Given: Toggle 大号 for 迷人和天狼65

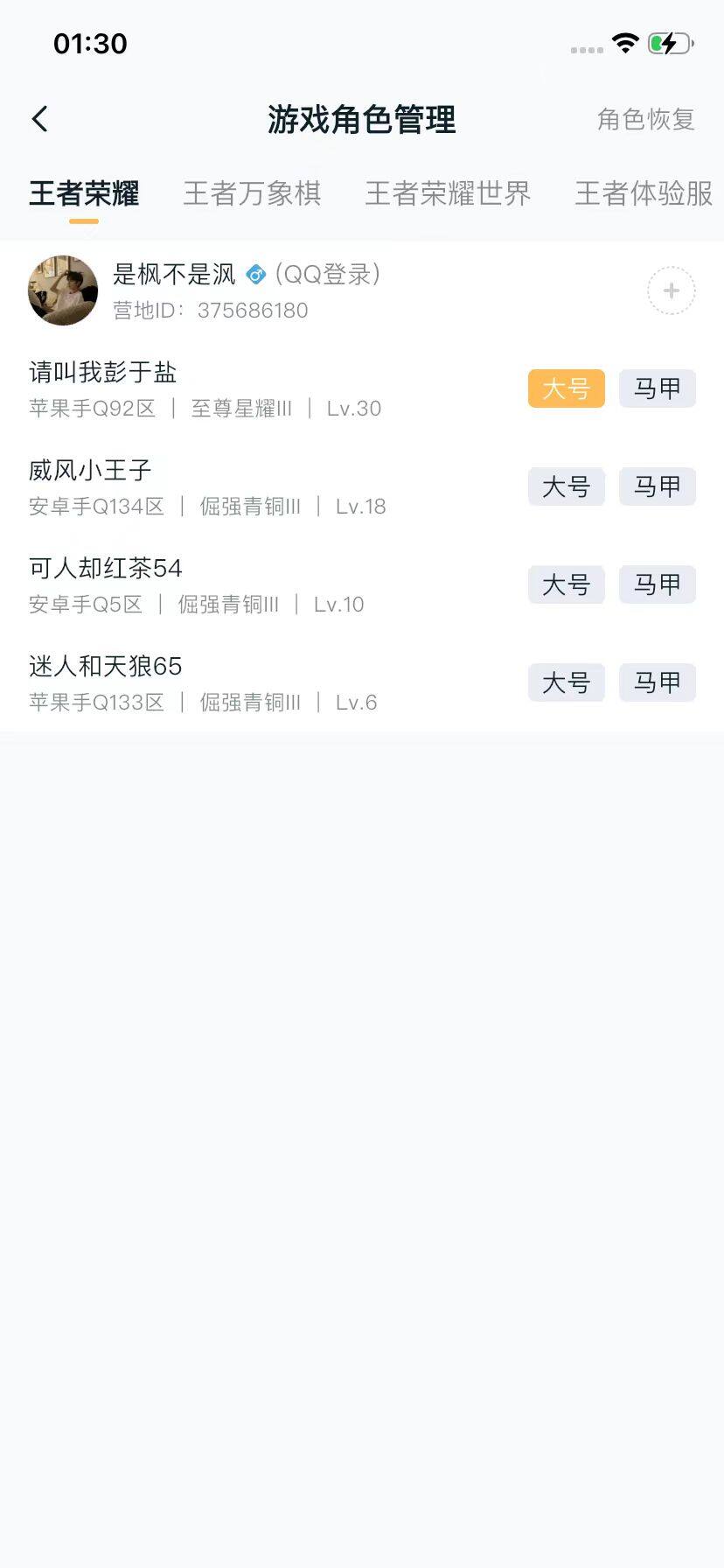Looking at the screenshot, I should coord(566,682).
